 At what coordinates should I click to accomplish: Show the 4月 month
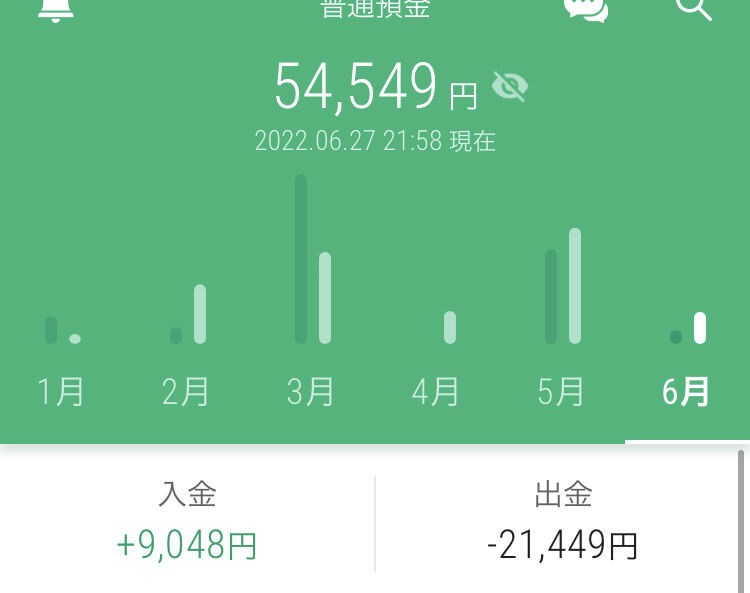pos(435,392)
